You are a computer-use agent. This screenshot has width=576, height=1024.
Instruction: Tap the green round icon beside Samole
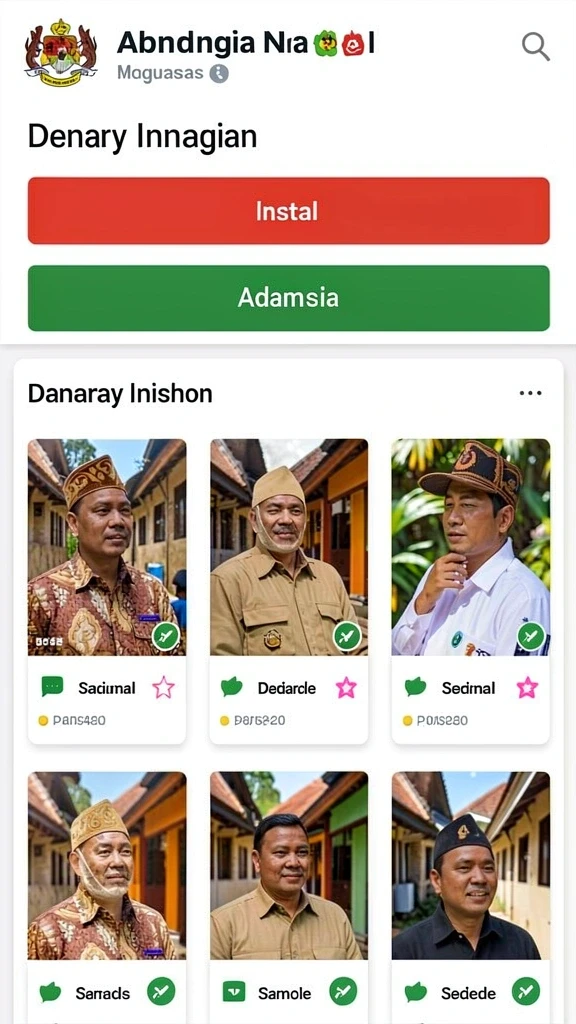point(343,991)
